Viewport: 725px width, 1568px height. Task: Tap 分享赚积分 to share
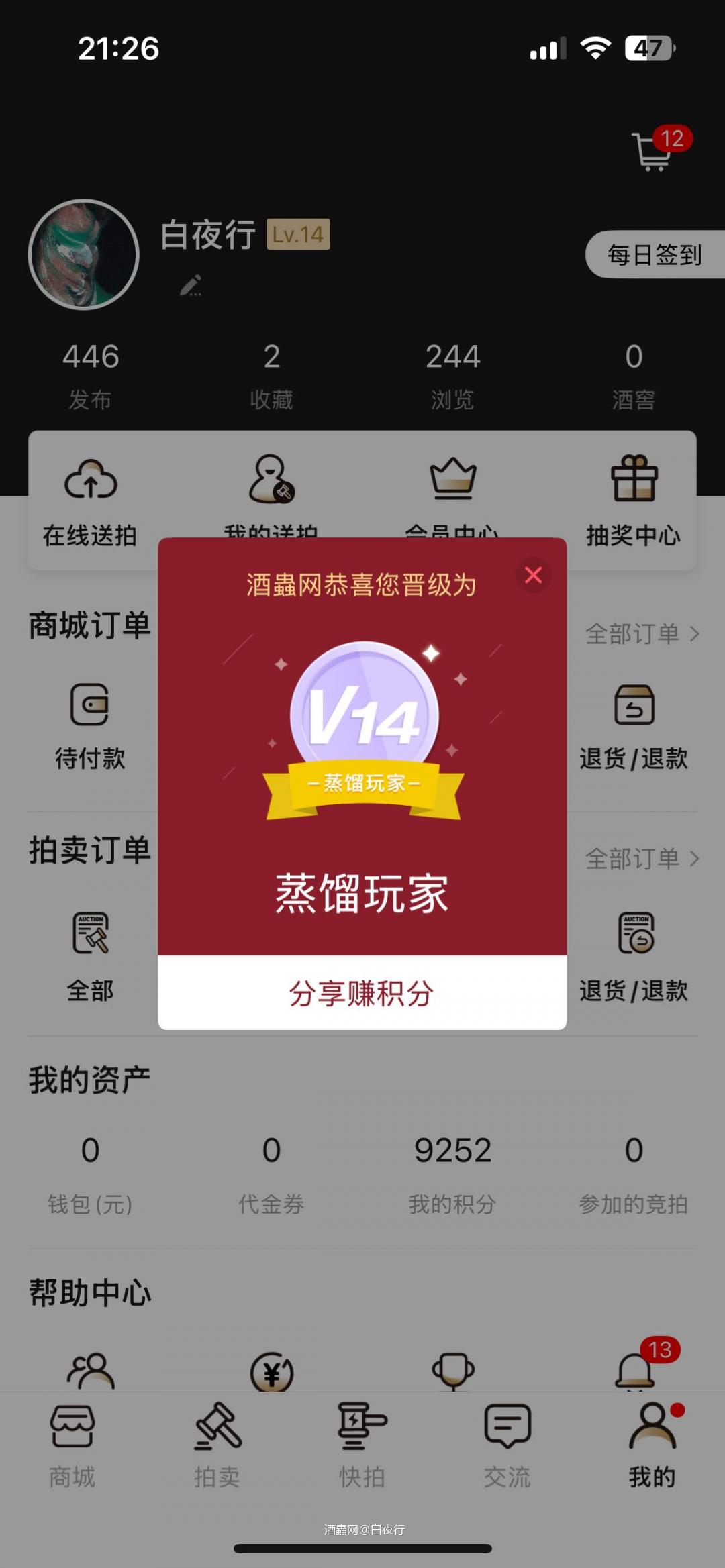pyautogui.click(x=362, y=995)
